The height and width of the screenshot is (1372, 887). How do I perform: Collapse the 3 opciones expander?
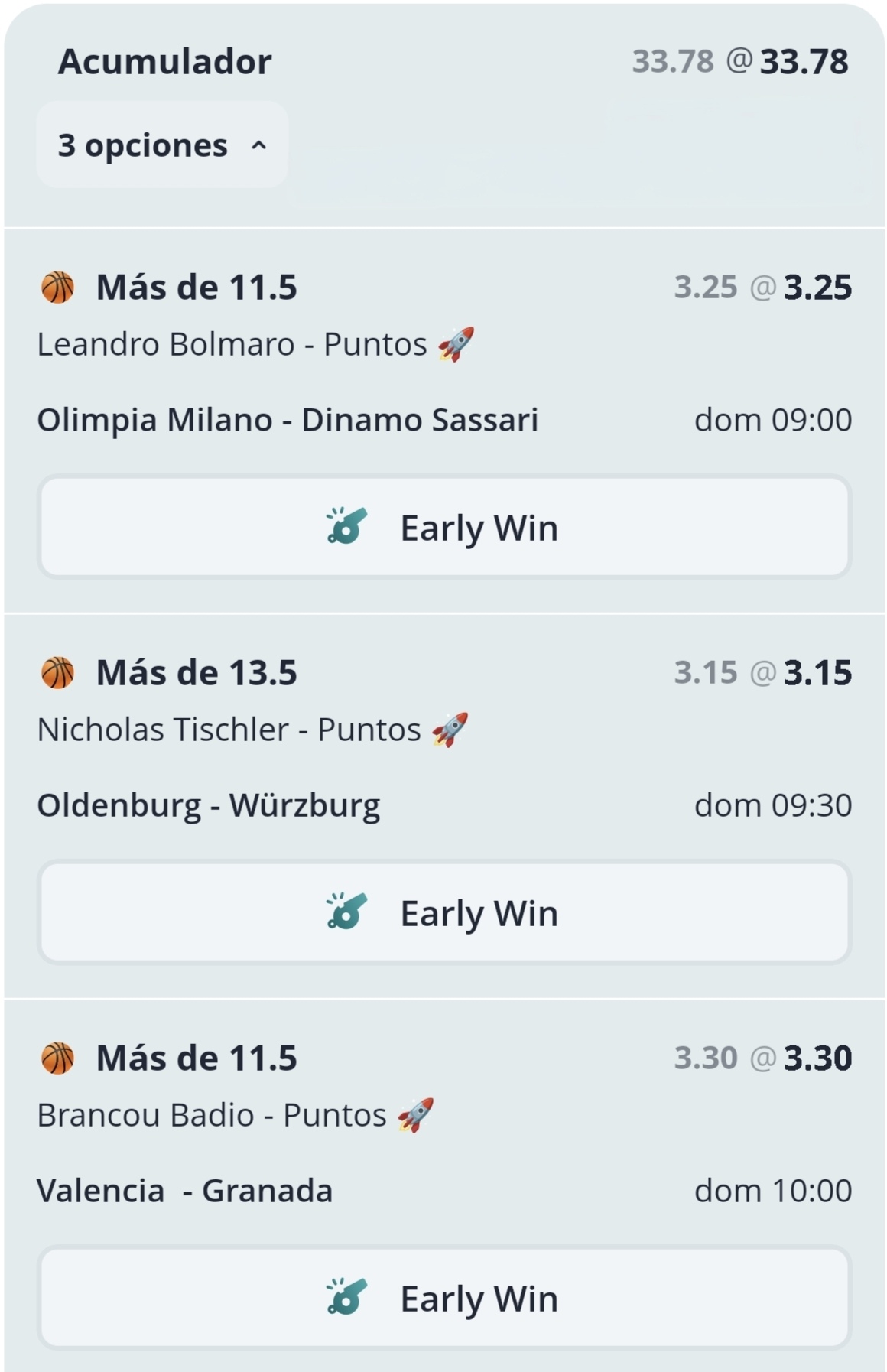(x=162, y=145)
